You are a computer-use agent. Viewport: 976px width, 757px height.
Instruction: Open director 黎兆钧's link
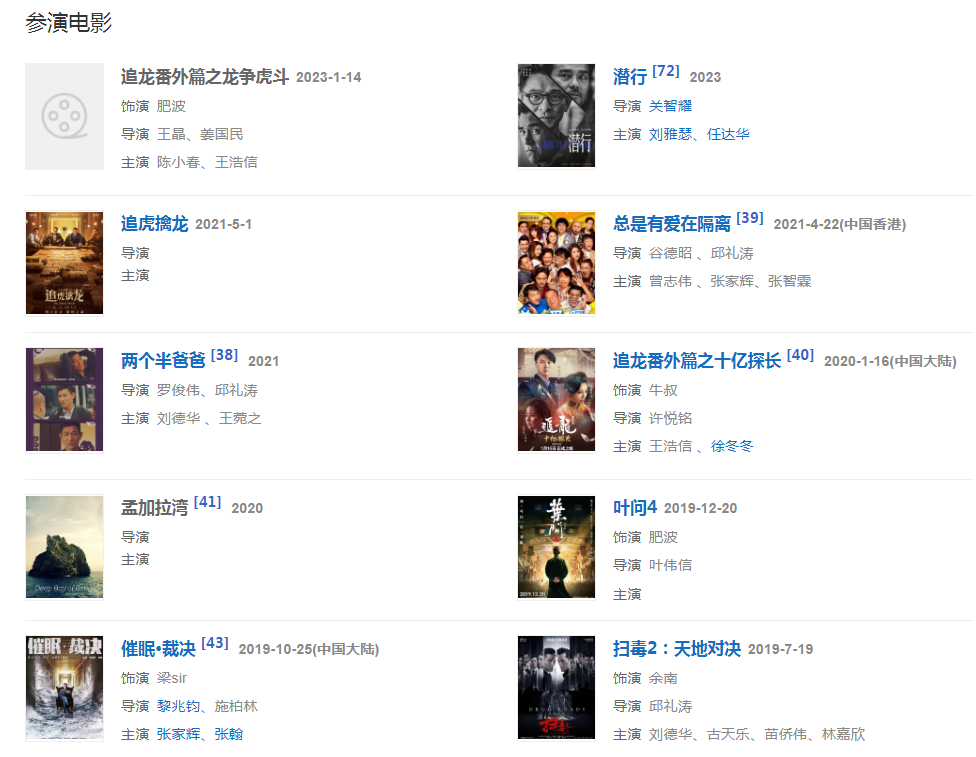178,706
